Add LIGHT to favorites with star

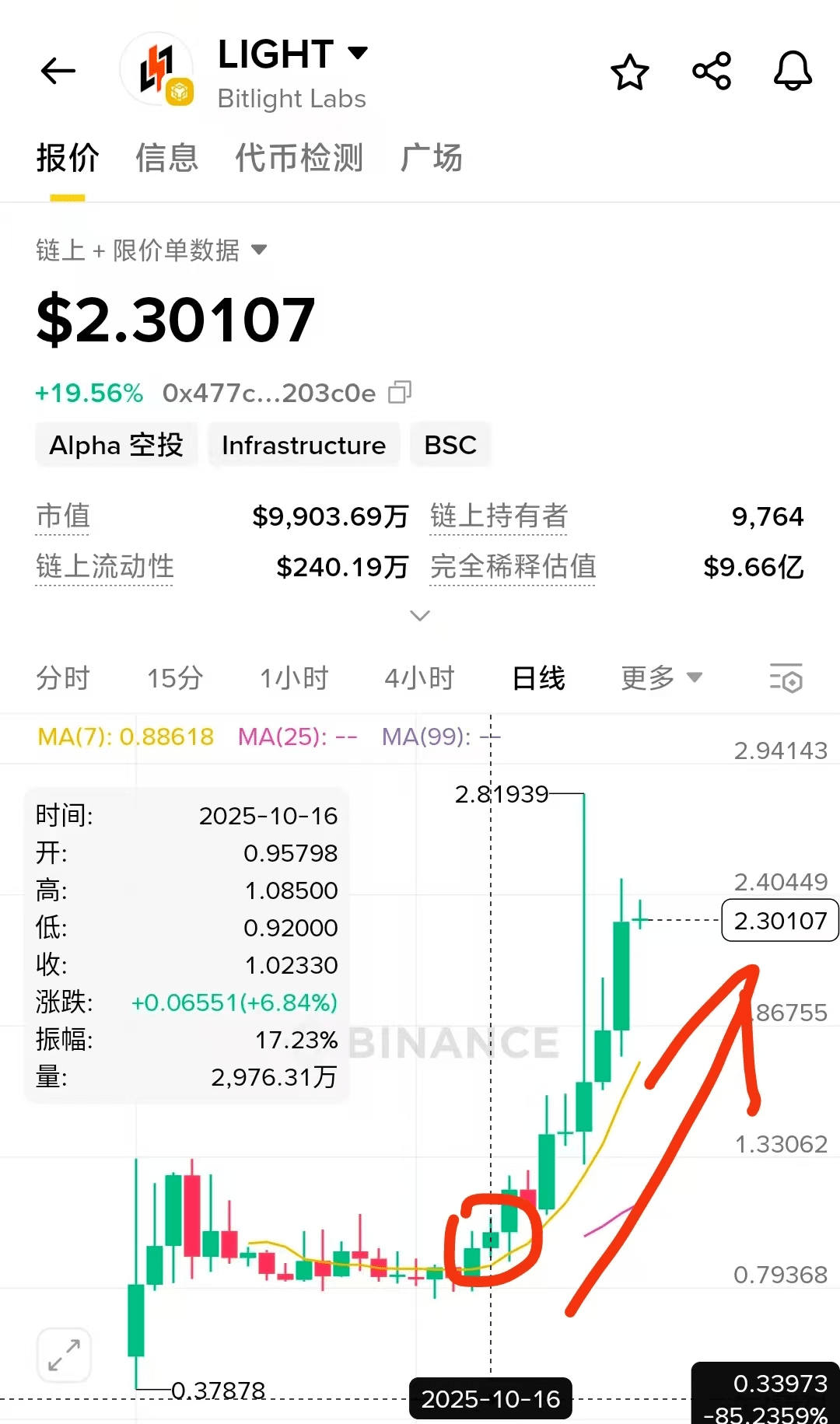(x=629, y=72)
